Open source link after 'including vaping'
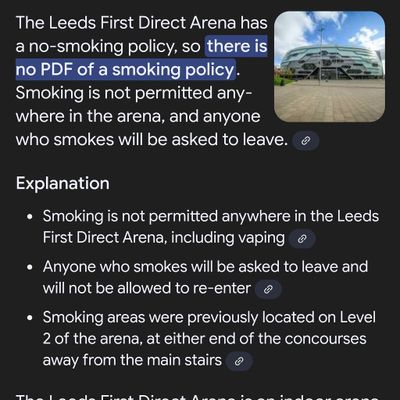 (x=302, y=239)
